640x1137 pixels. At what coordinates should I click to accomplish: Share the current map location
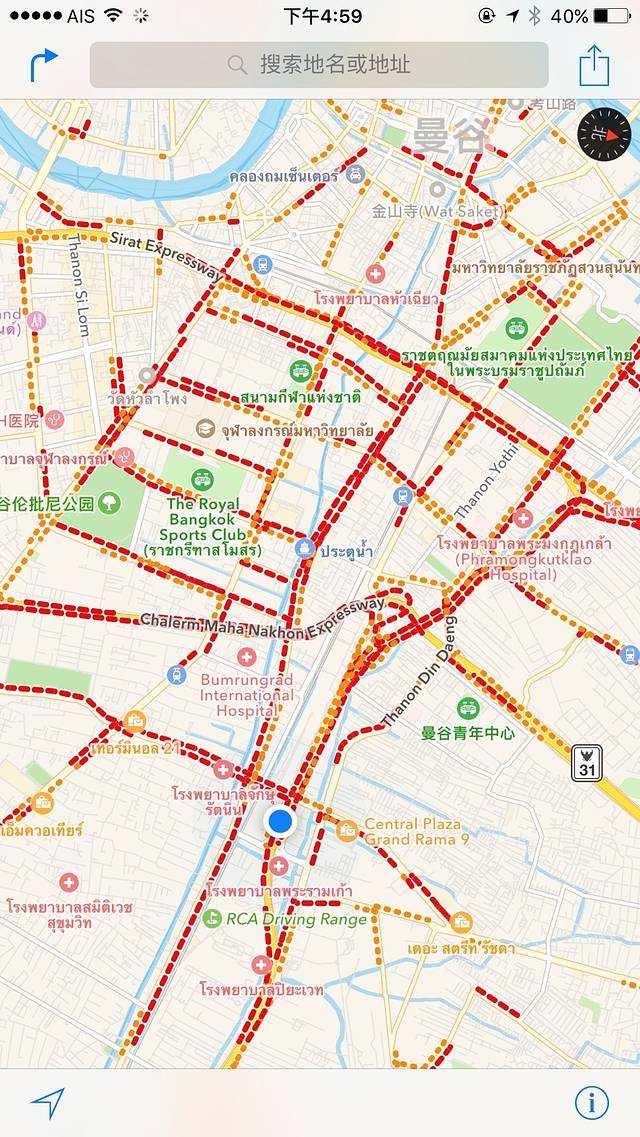[594, 66]
